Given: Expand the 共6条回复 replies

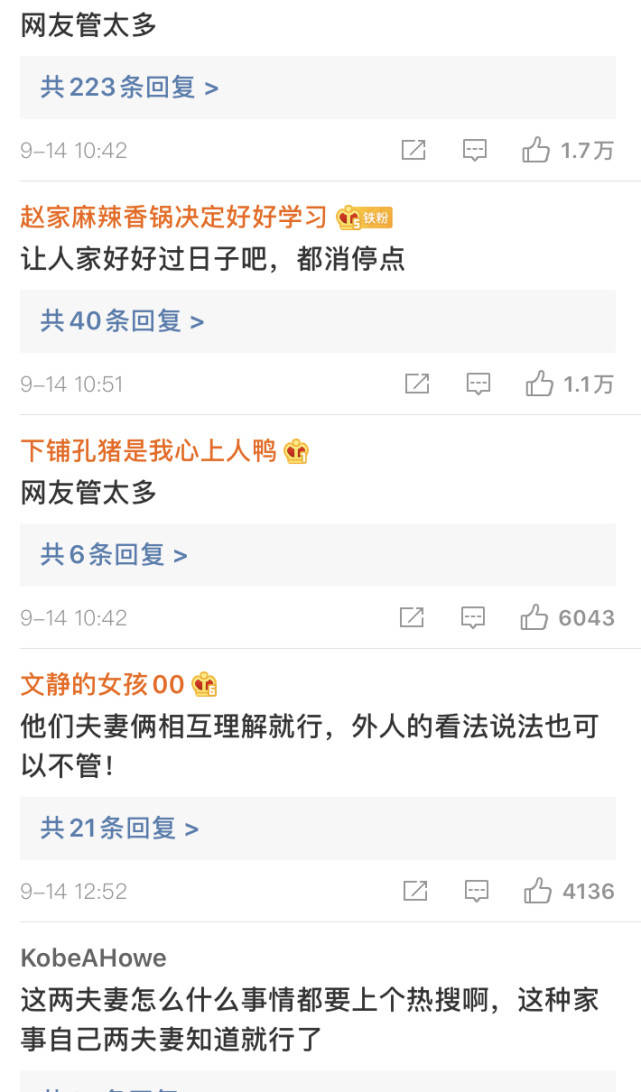Looking at the screenshot, I should (114, 555).
